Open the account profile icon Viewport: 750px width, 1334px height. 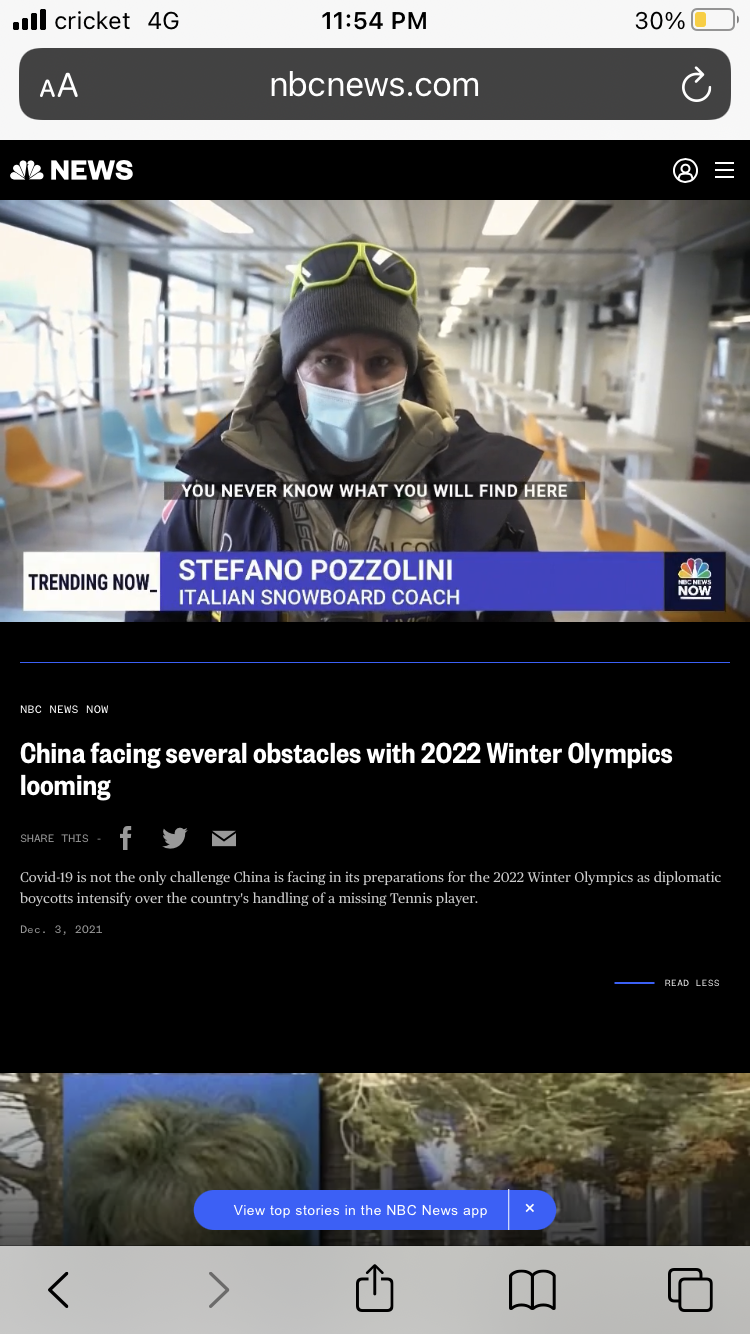pyautogui.click(x=685, y=171)
